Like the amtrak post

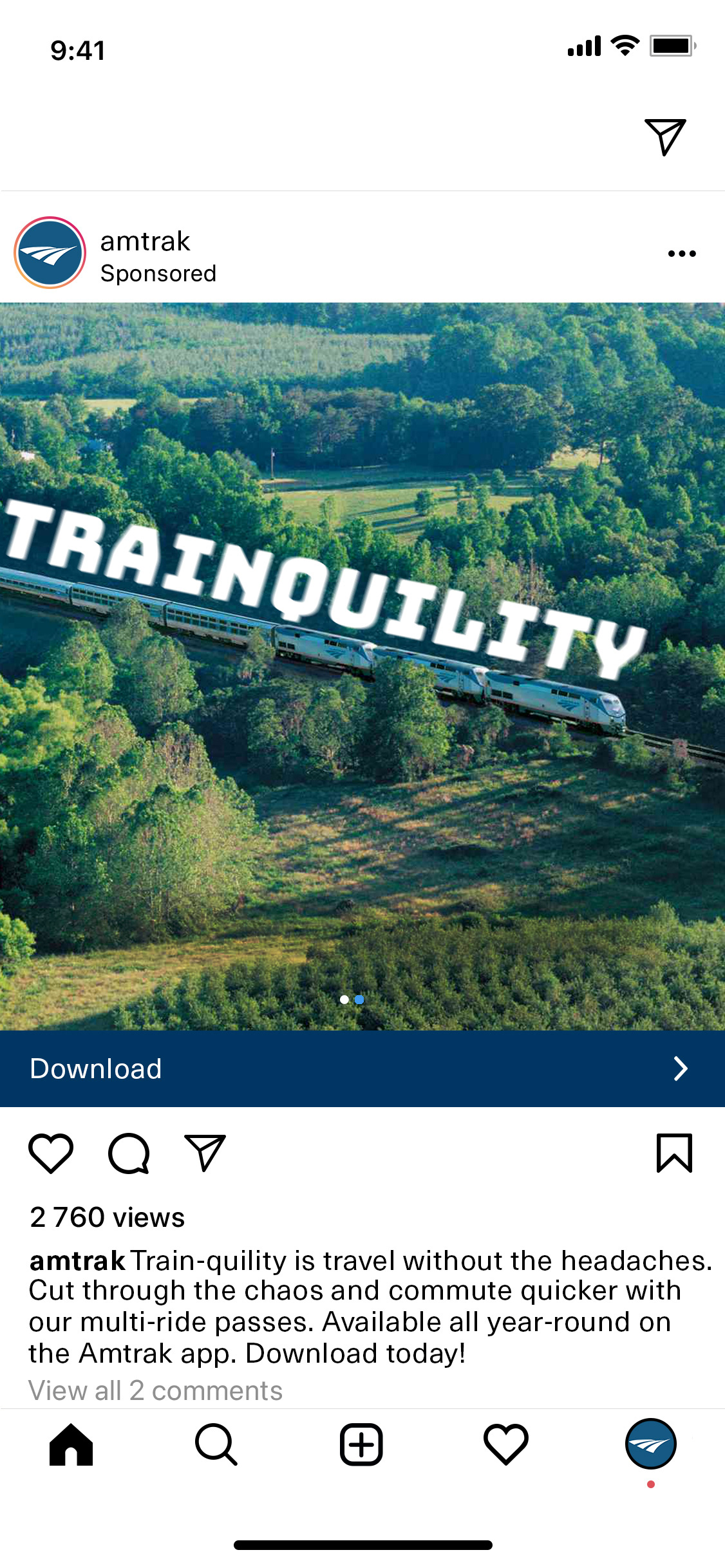click(51, 1153)
